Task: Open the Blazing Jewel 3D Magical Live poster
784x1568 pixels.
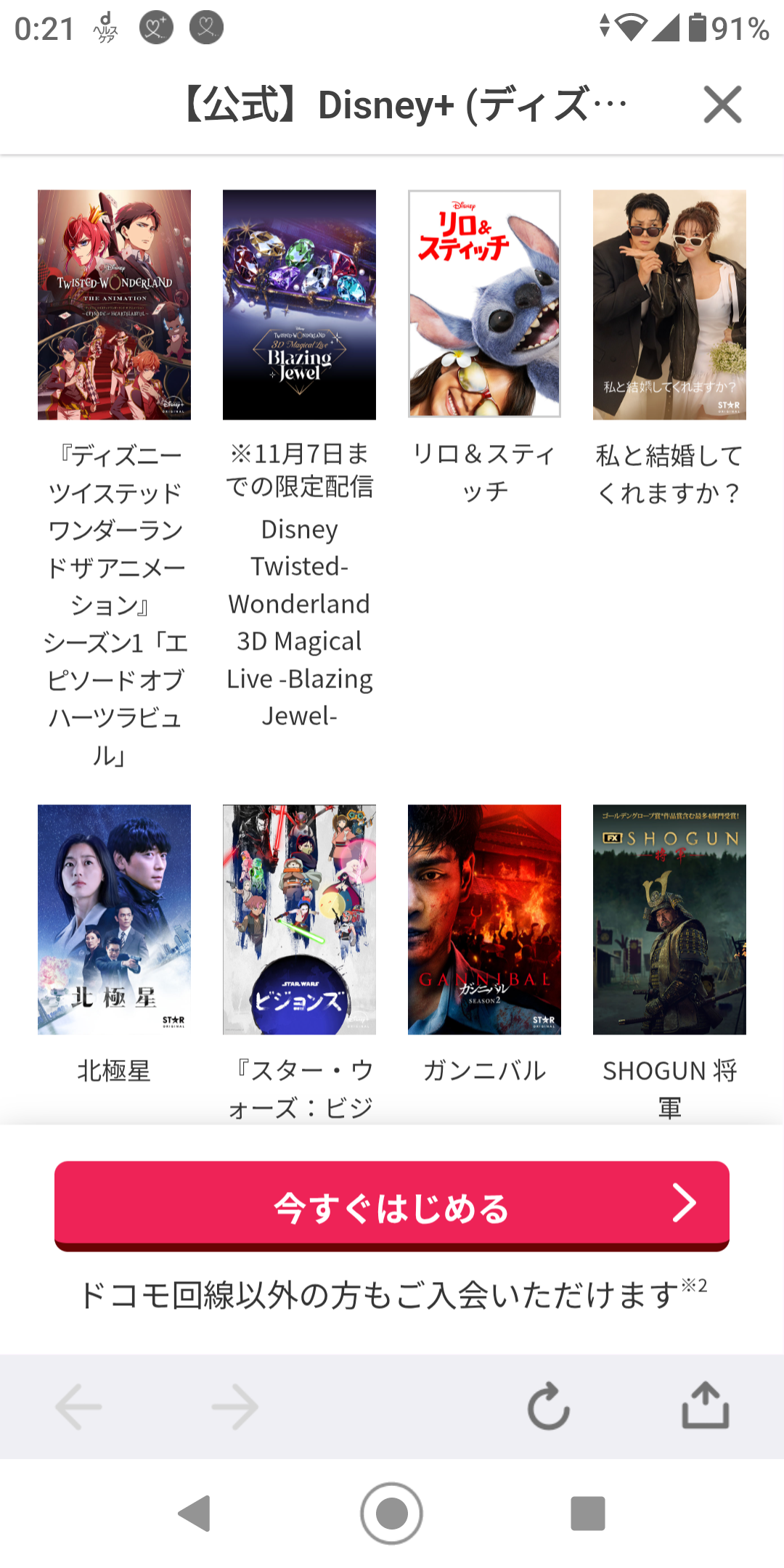Action: click(299, 305)
